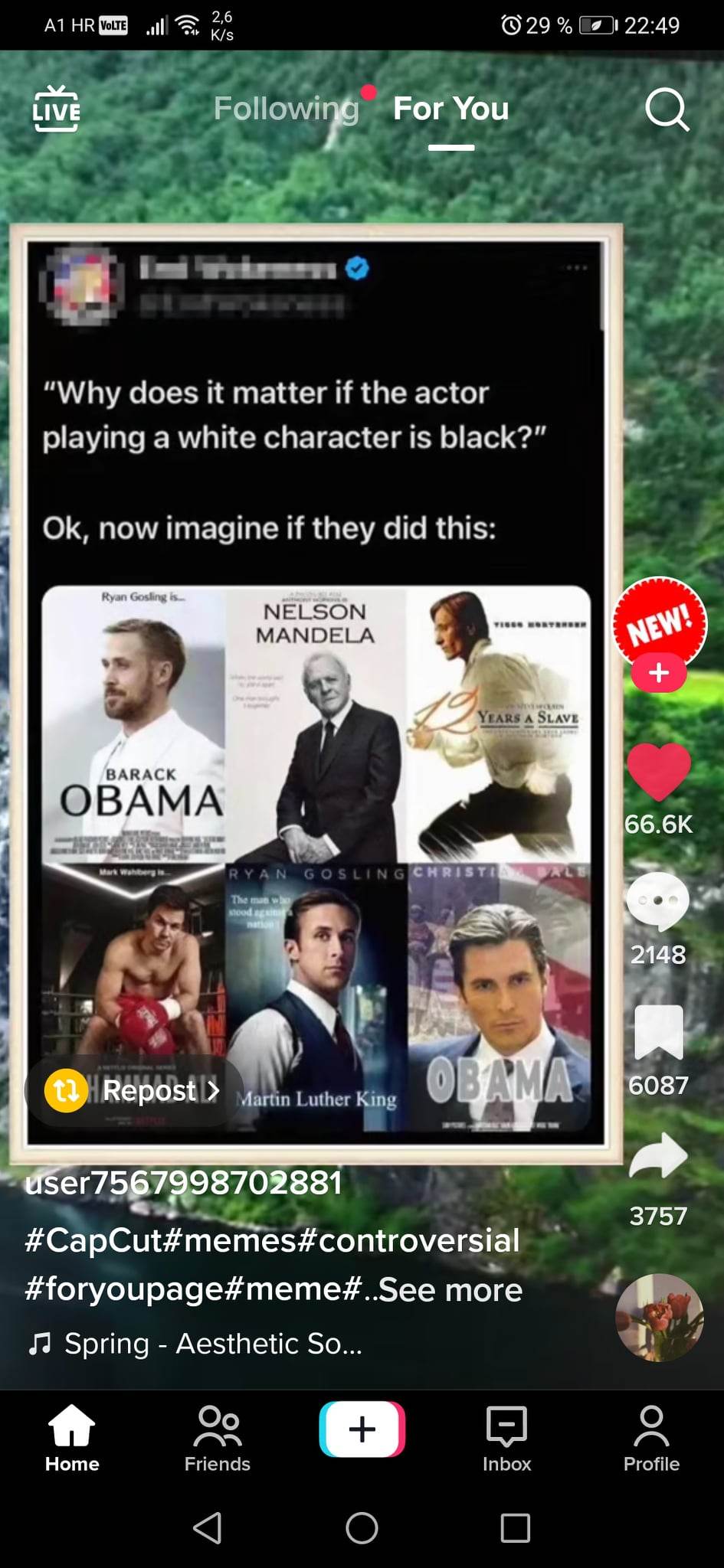
Task: Expand caption with See more
Action: pos(450,1290)
